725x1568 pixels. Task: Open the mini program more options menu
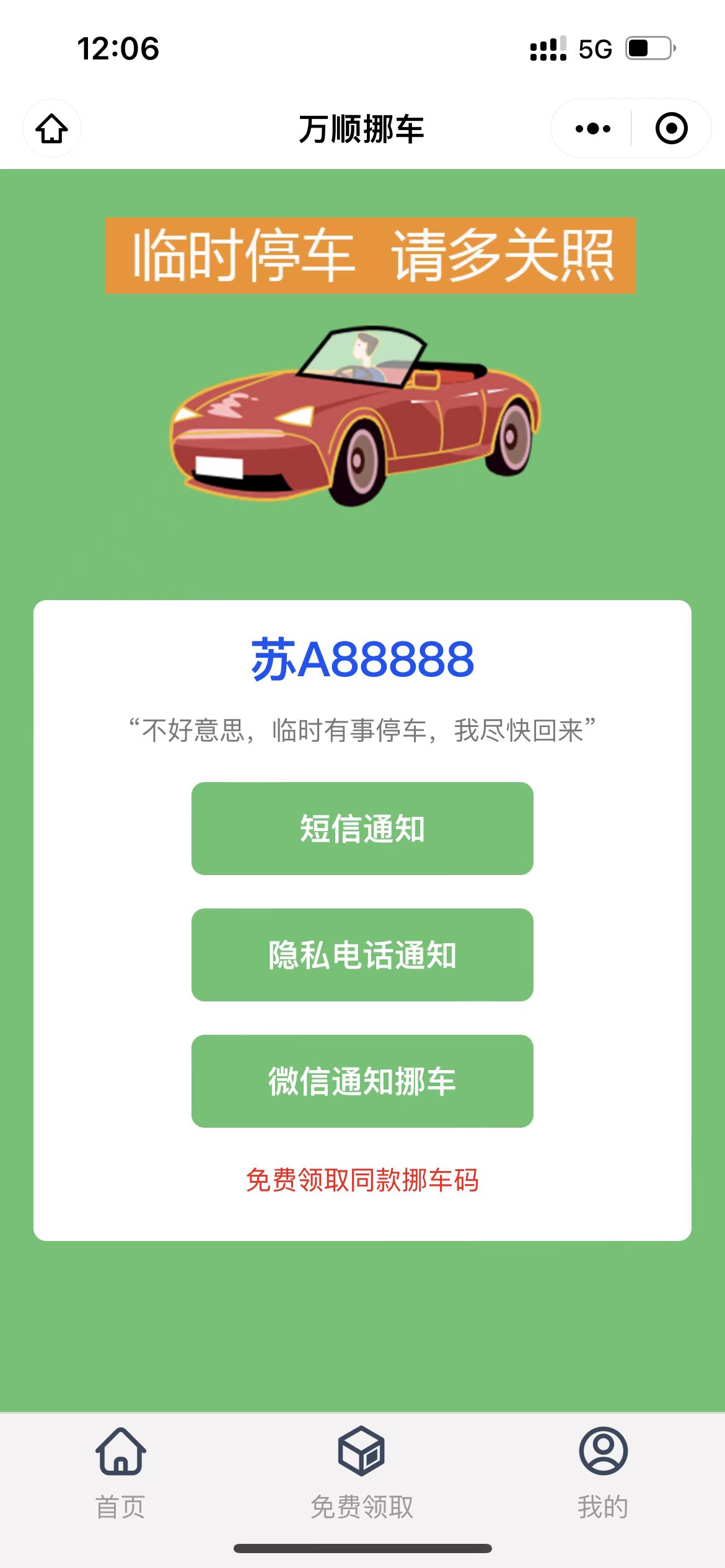tap(592, 129)
